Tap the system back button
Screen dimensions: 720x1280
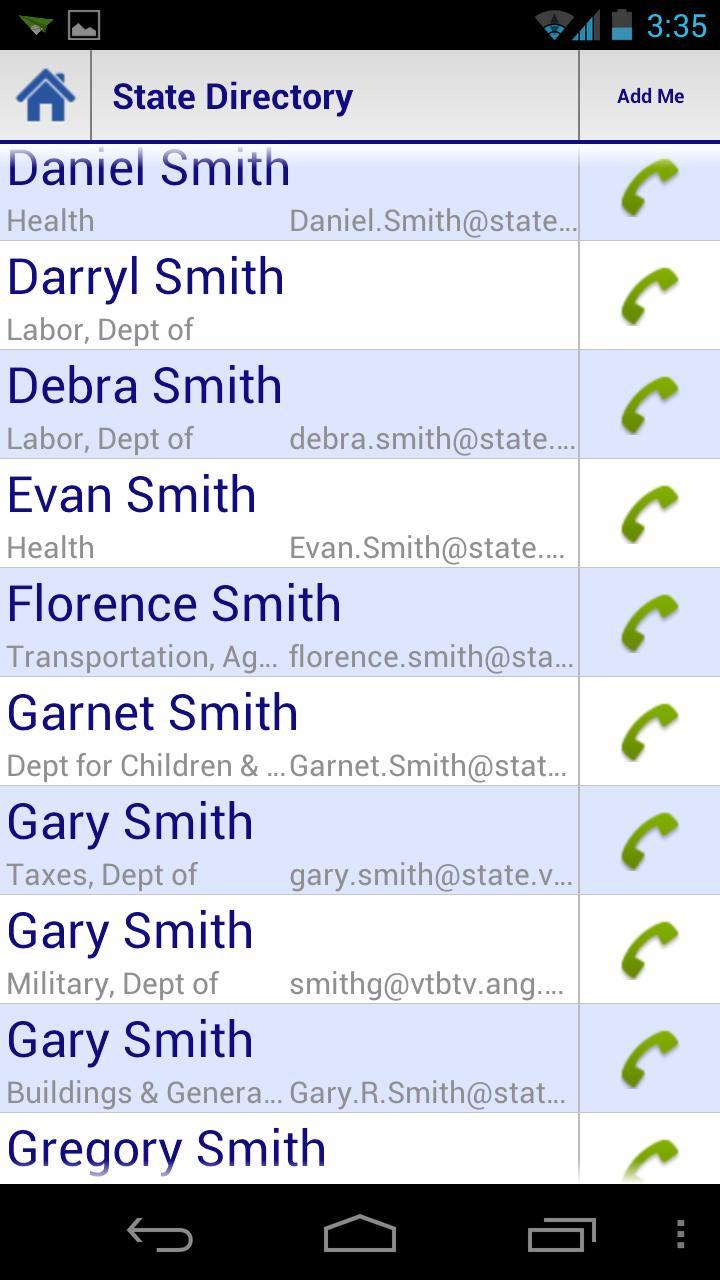tap(160, 1235)
